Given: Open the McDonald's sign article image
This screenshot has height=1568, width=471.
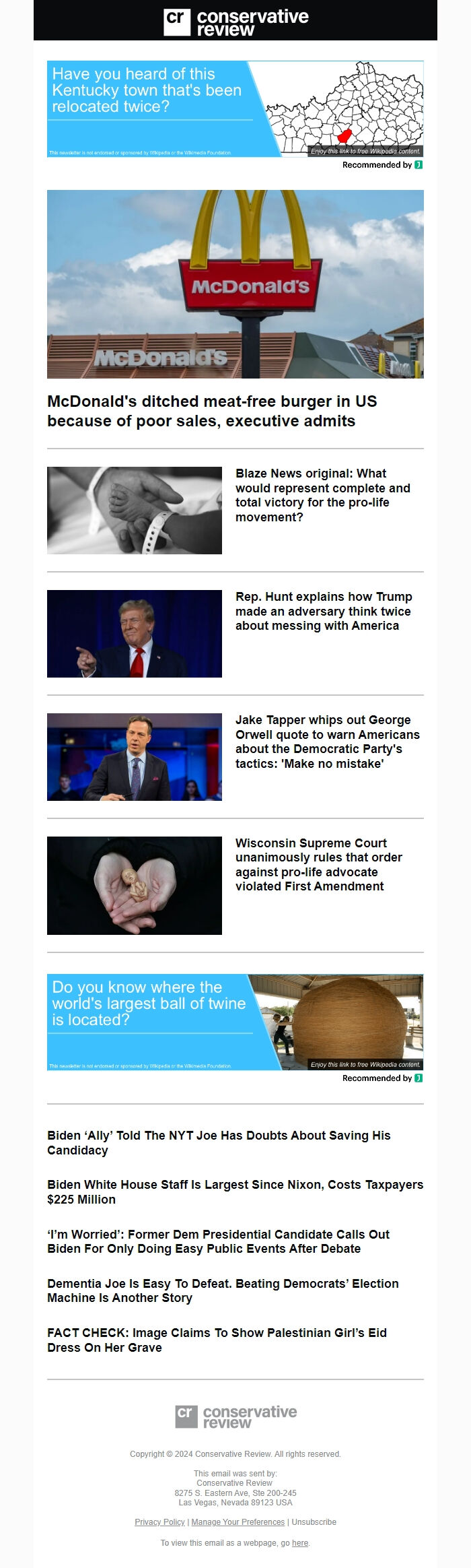Looking at the screenshot, I should [235, 284].
